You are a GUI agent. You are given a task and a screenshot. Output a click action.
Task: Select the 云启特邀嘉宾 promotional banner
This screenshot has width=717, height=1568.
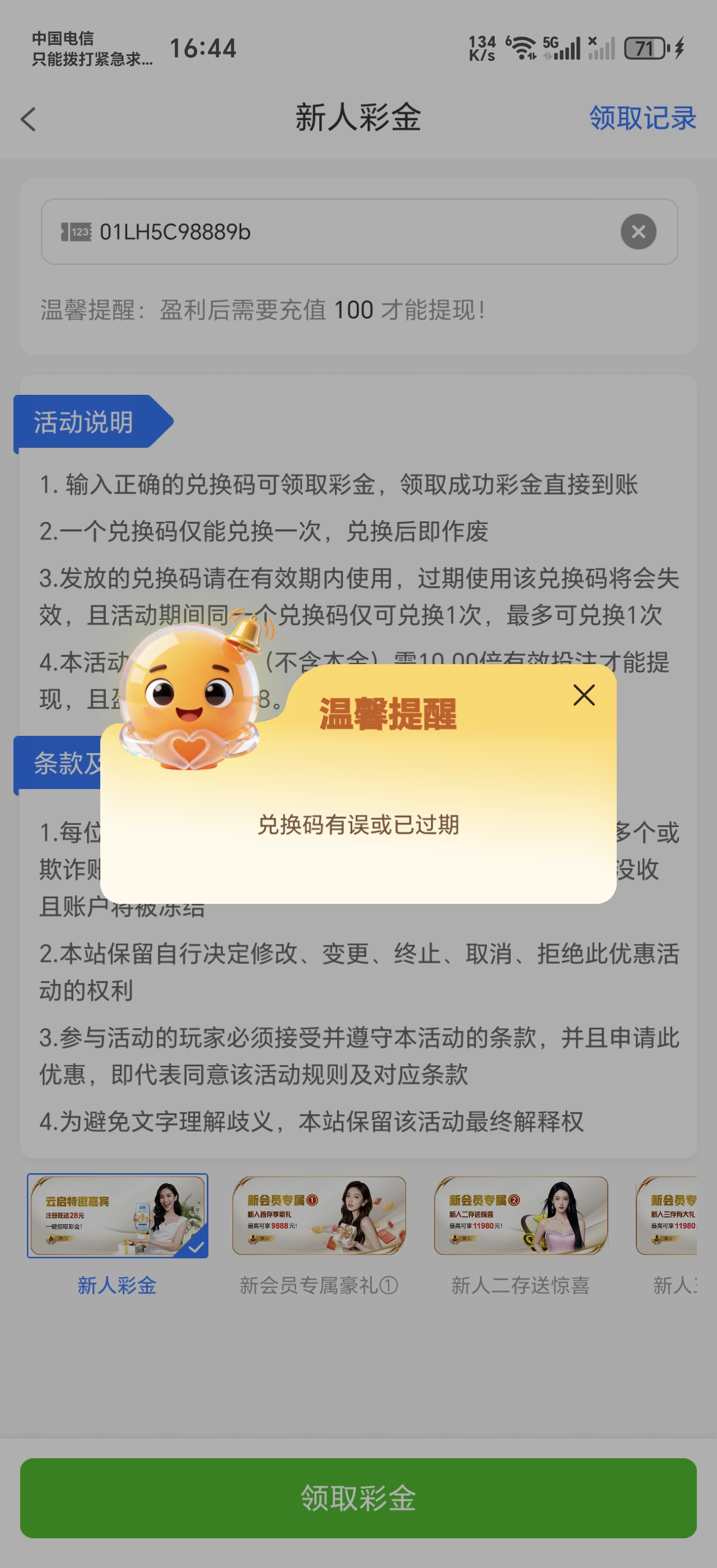coord(118,1216)
